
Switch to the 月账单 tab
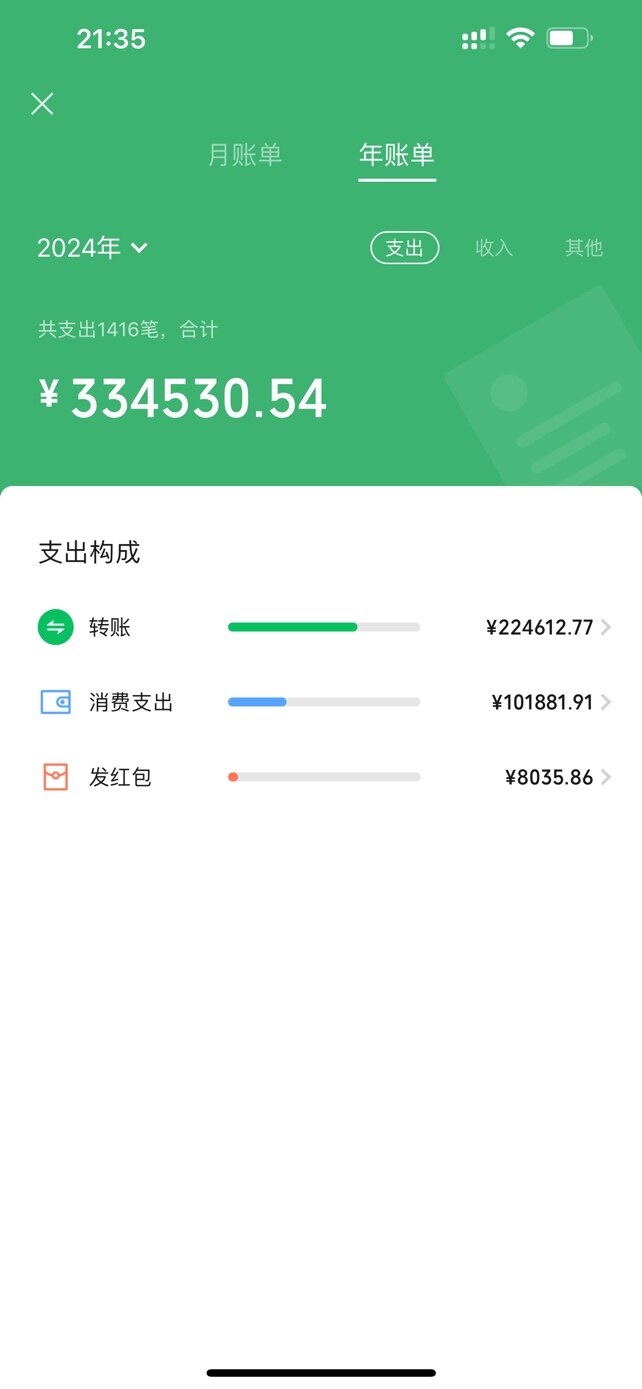click(x=245, y=155)
